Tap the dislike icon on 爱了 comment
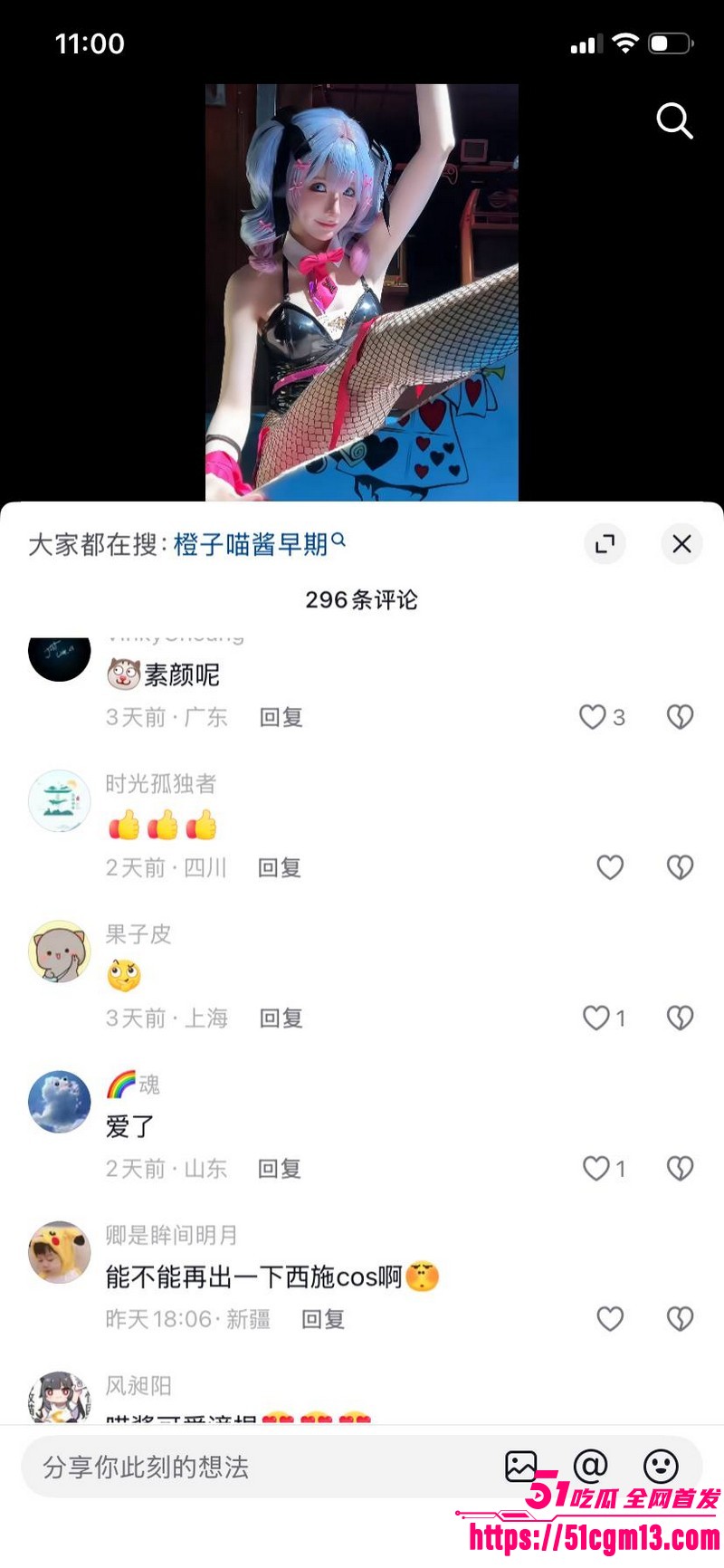Screen dimensions: 724x1568 click(679, 1169)
